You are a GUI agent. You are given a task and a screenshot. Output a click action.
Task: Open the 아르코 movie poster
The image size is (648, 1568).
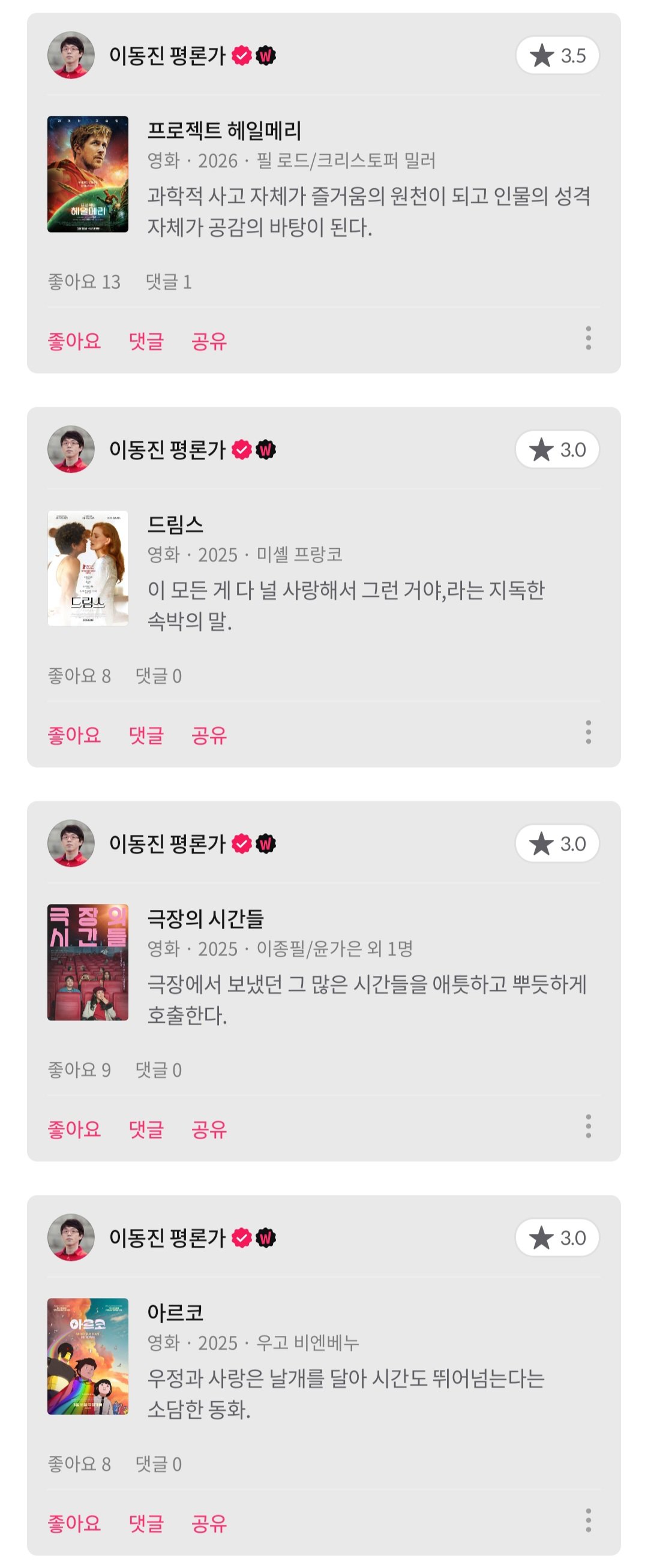click(x=88, y=1356)
